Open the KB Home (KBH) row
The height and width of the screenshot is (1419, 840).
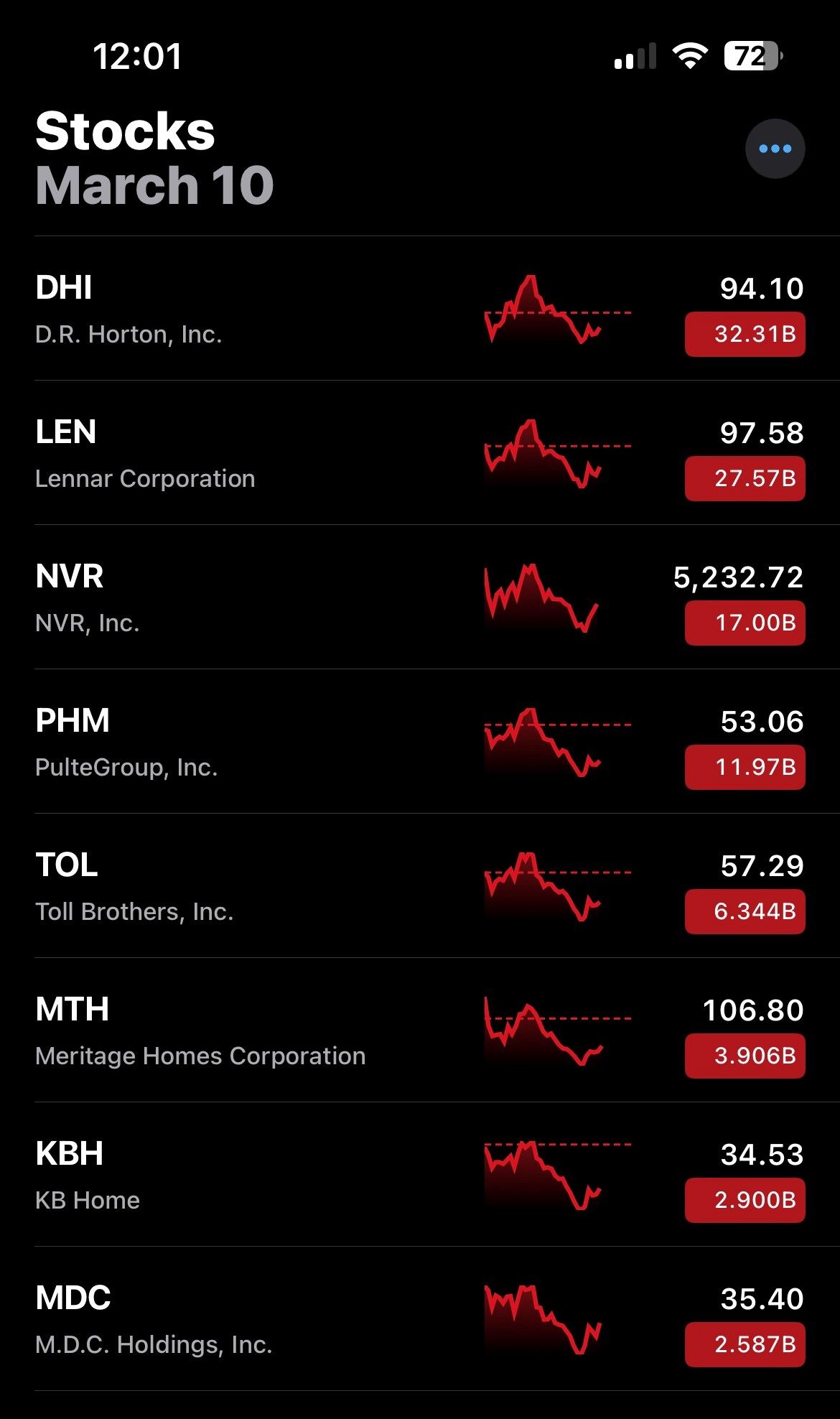coord(215,1175)
